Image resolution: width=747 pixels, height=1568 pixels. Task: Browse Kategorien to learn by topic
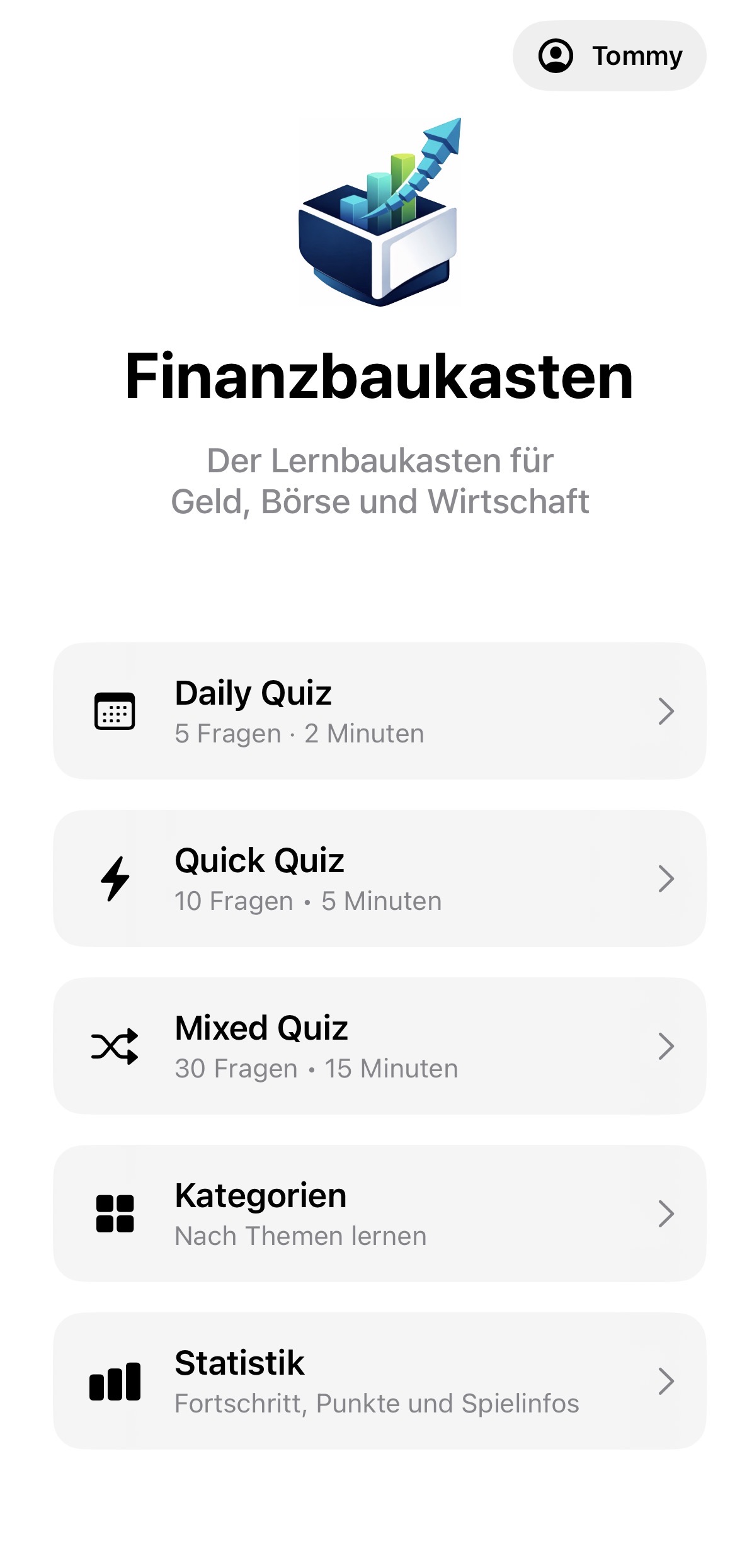(x=379, y=1213)
